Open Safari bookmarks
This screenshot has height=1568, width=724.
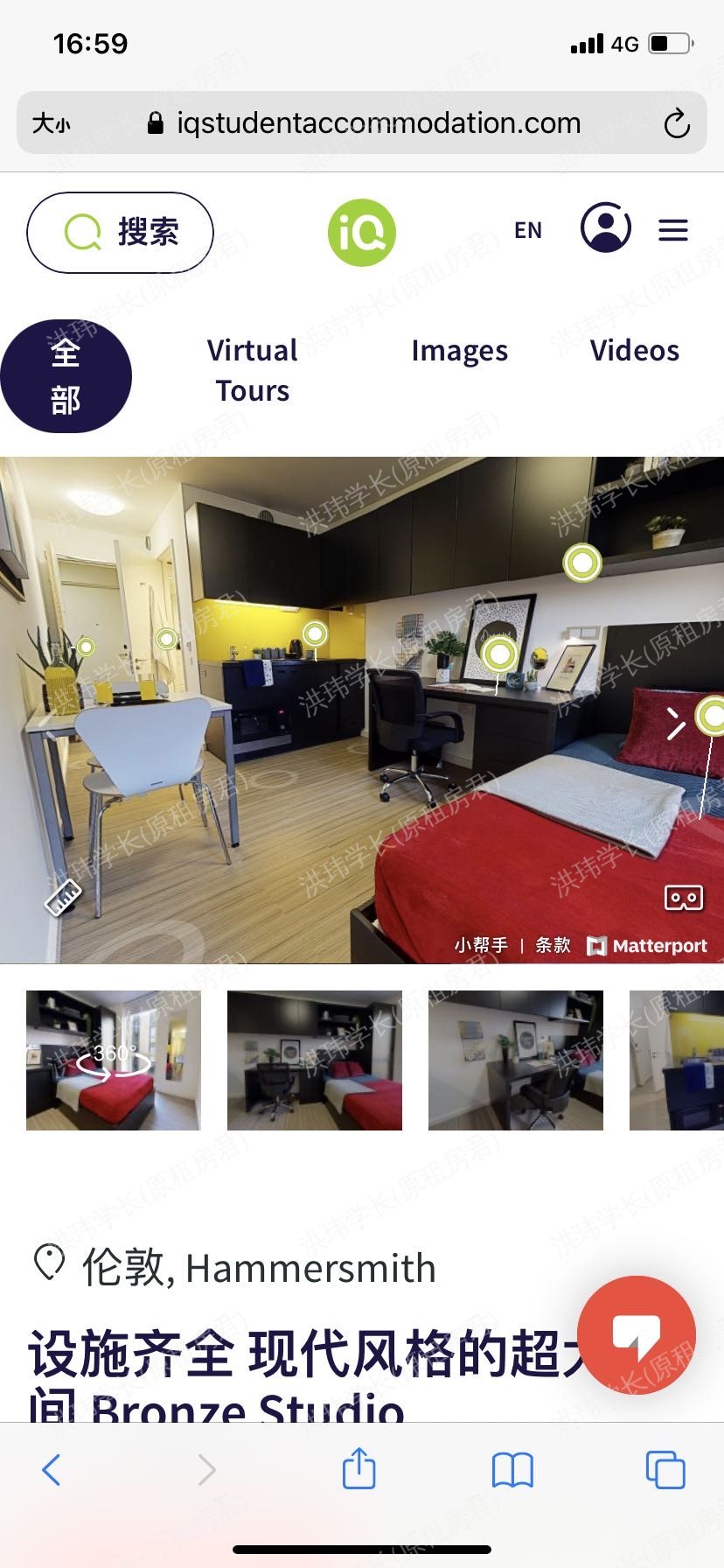click(x=512, y=1470)
